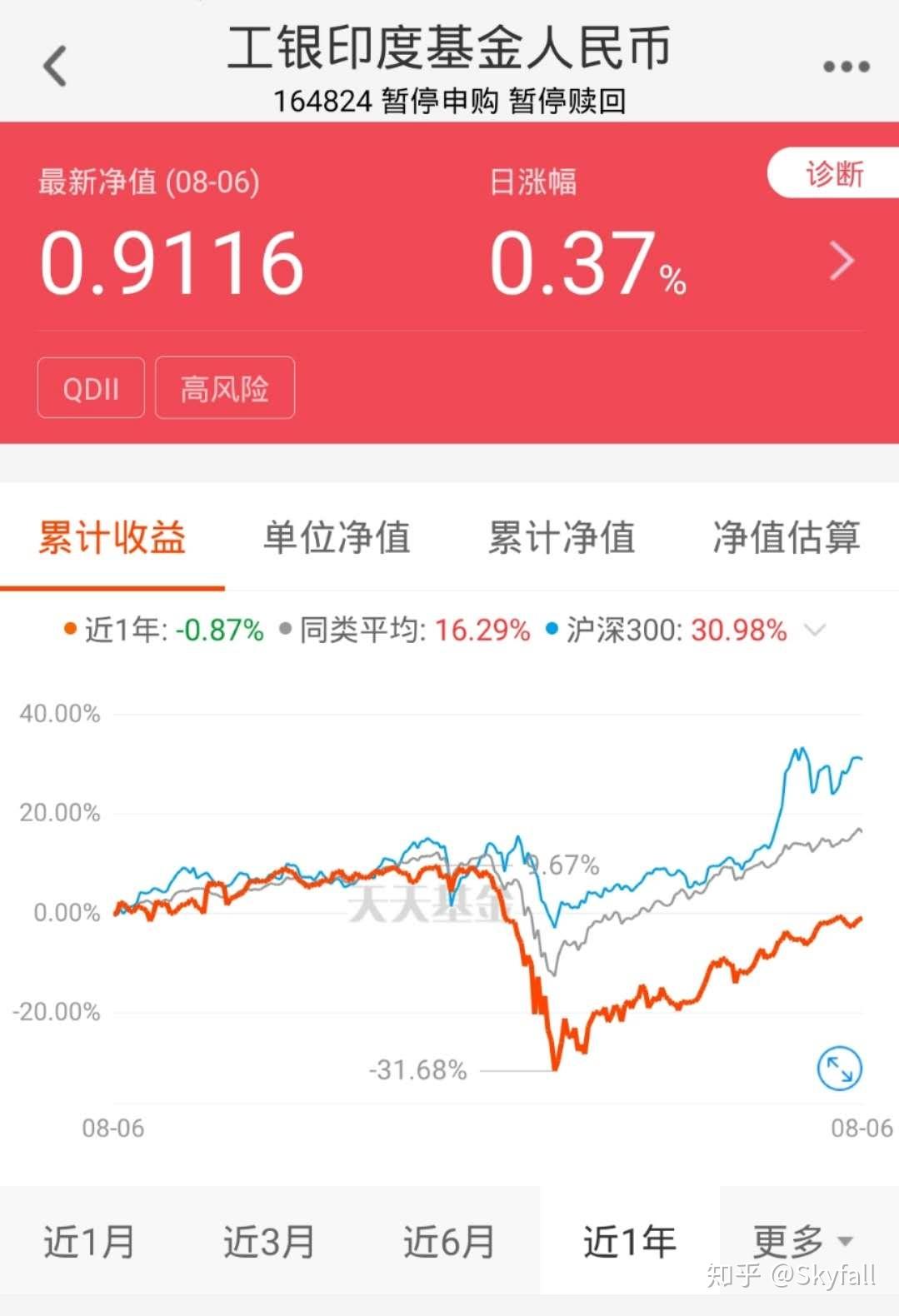This screenshot has height=1316, width=899.
Task: Switch to the 净值估算 tab
Action: coord(787,539)
